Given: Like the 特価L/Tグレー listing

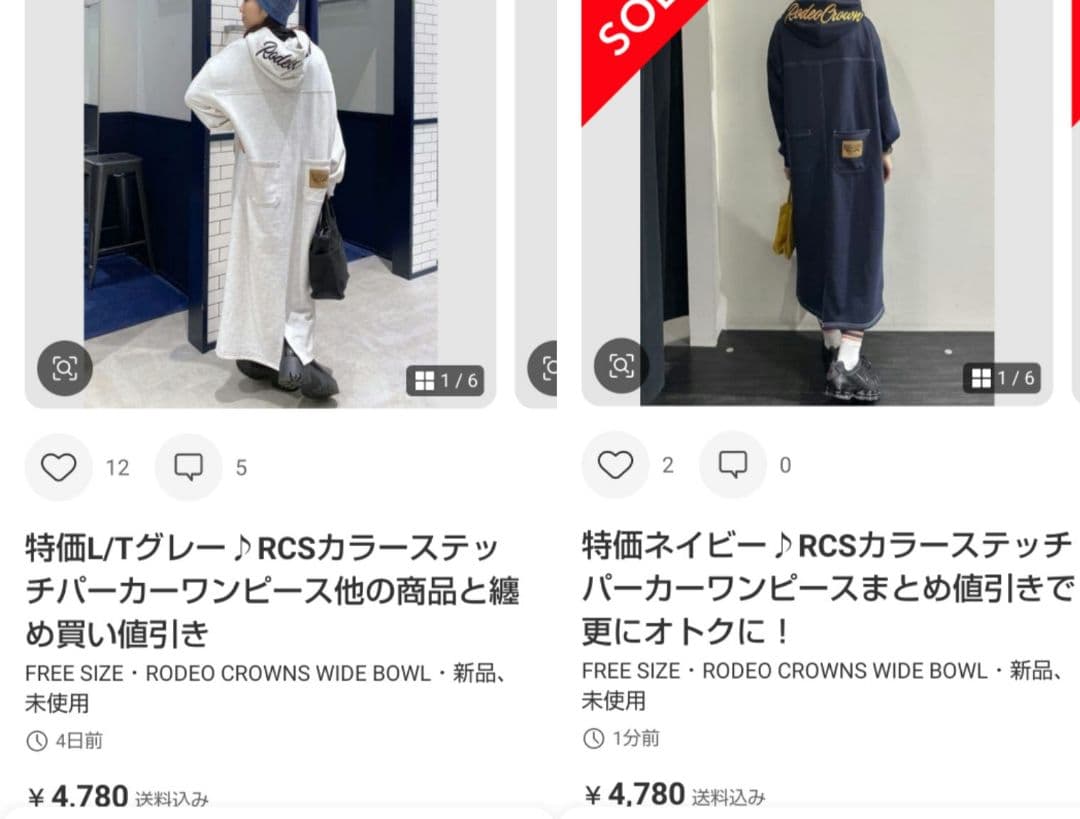Looking at the screenshot, I should tap(58, 467).
